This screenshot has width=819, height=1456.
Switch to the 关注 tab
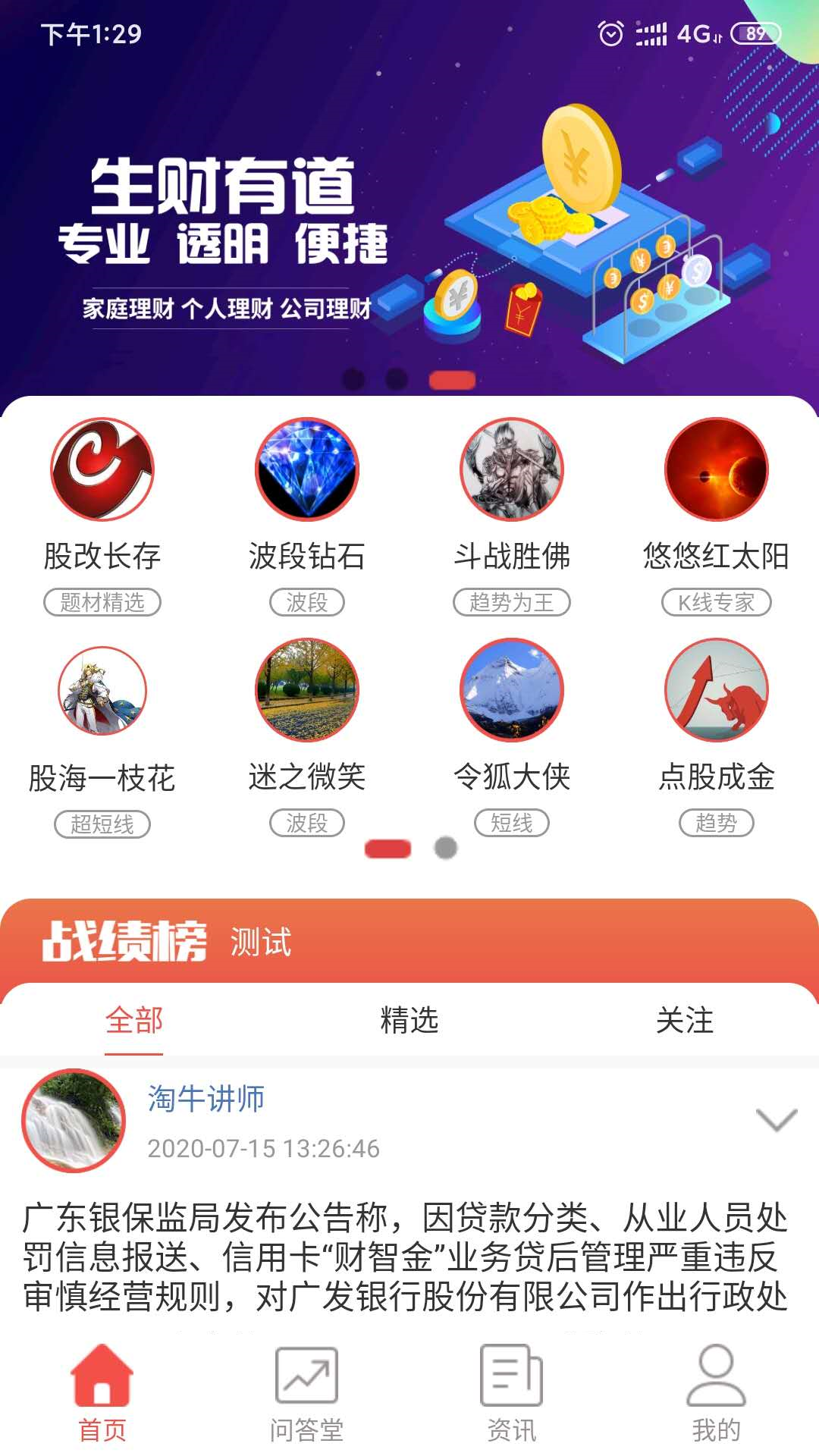(684, 1021)
